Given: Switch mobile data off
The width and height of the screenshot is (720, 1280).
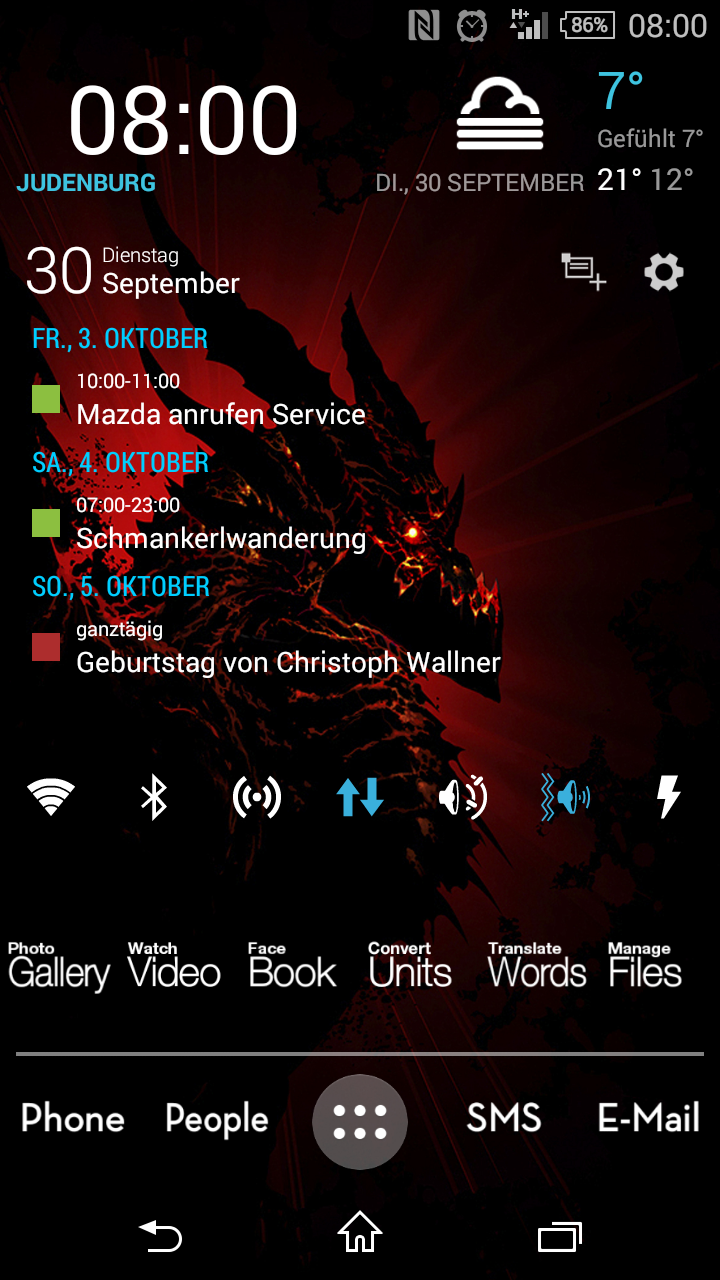Looking at the screenshot, I should click(x=360, y=797).
